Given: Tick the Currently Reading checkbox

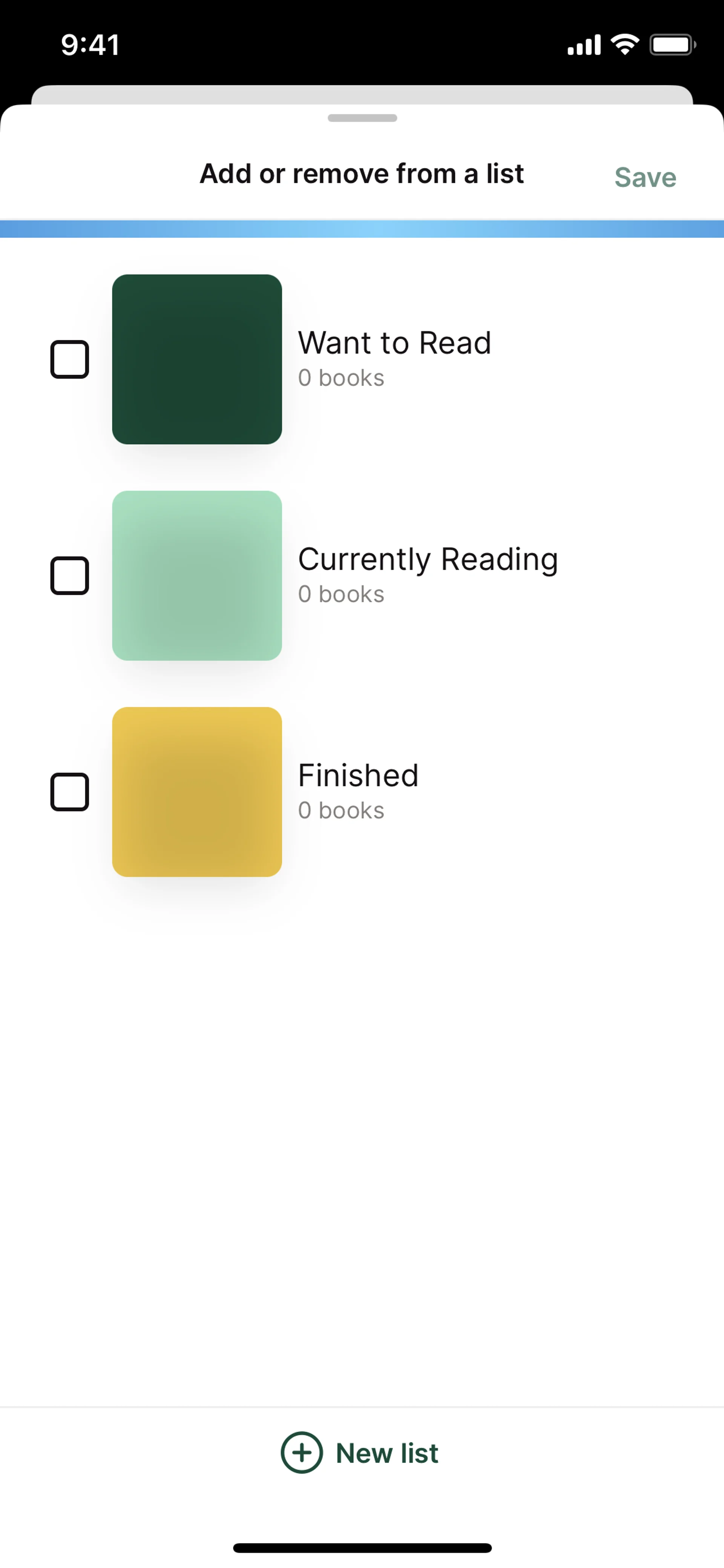Looking at the screenshot, I should click(69, 575).
